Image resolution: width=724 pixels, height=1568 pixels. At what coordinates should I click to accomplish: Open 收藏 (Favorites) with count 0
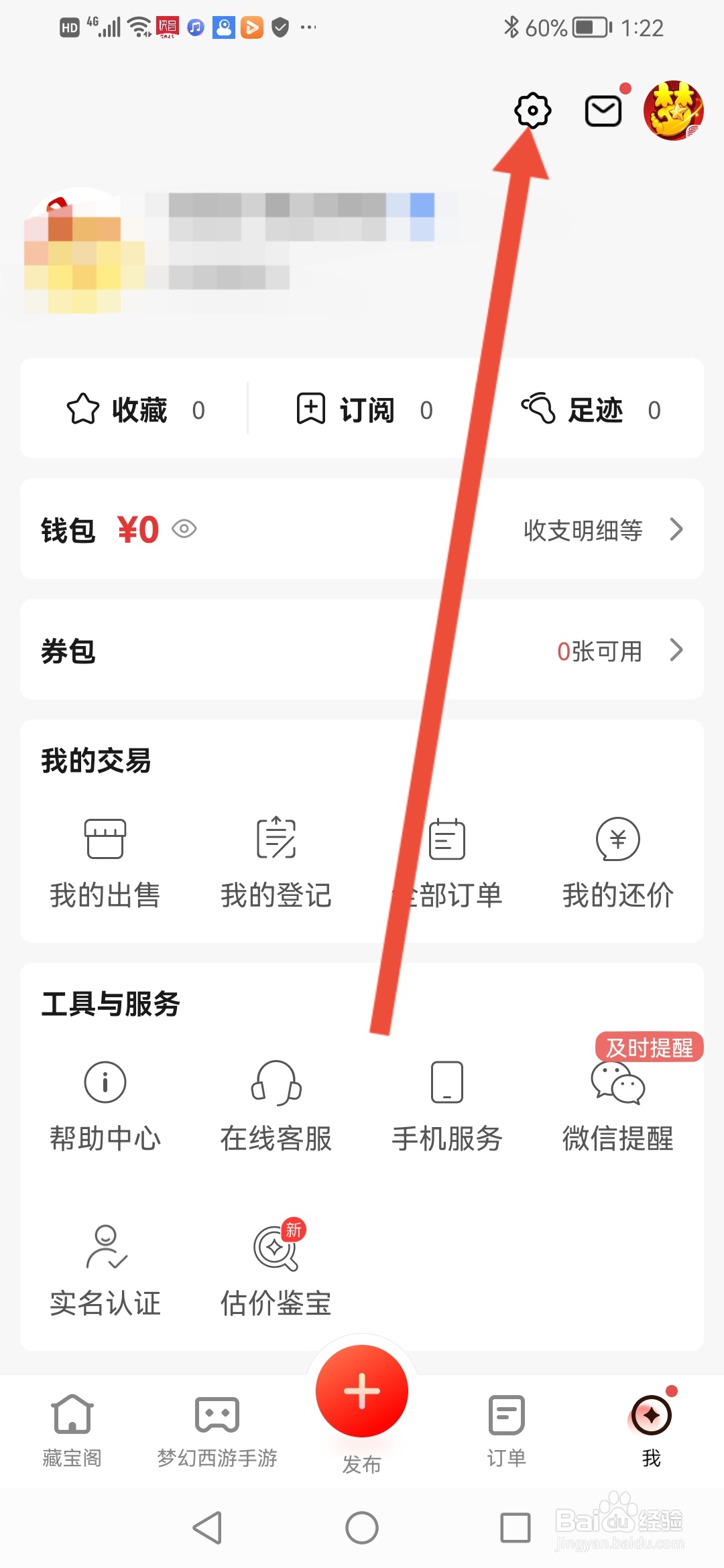(134, 409)
